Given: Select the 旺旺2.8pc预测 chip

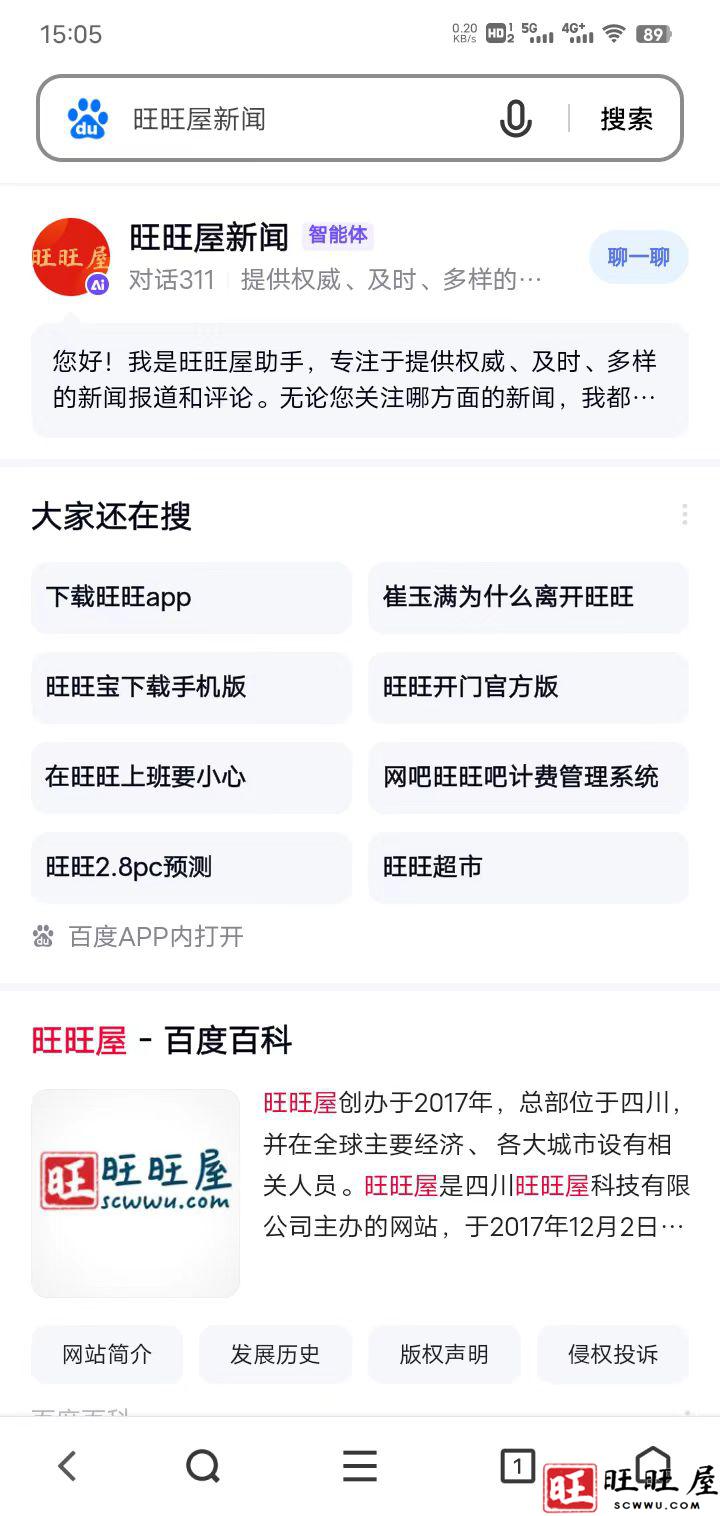Looking at the screenshot, I should 191,867.
